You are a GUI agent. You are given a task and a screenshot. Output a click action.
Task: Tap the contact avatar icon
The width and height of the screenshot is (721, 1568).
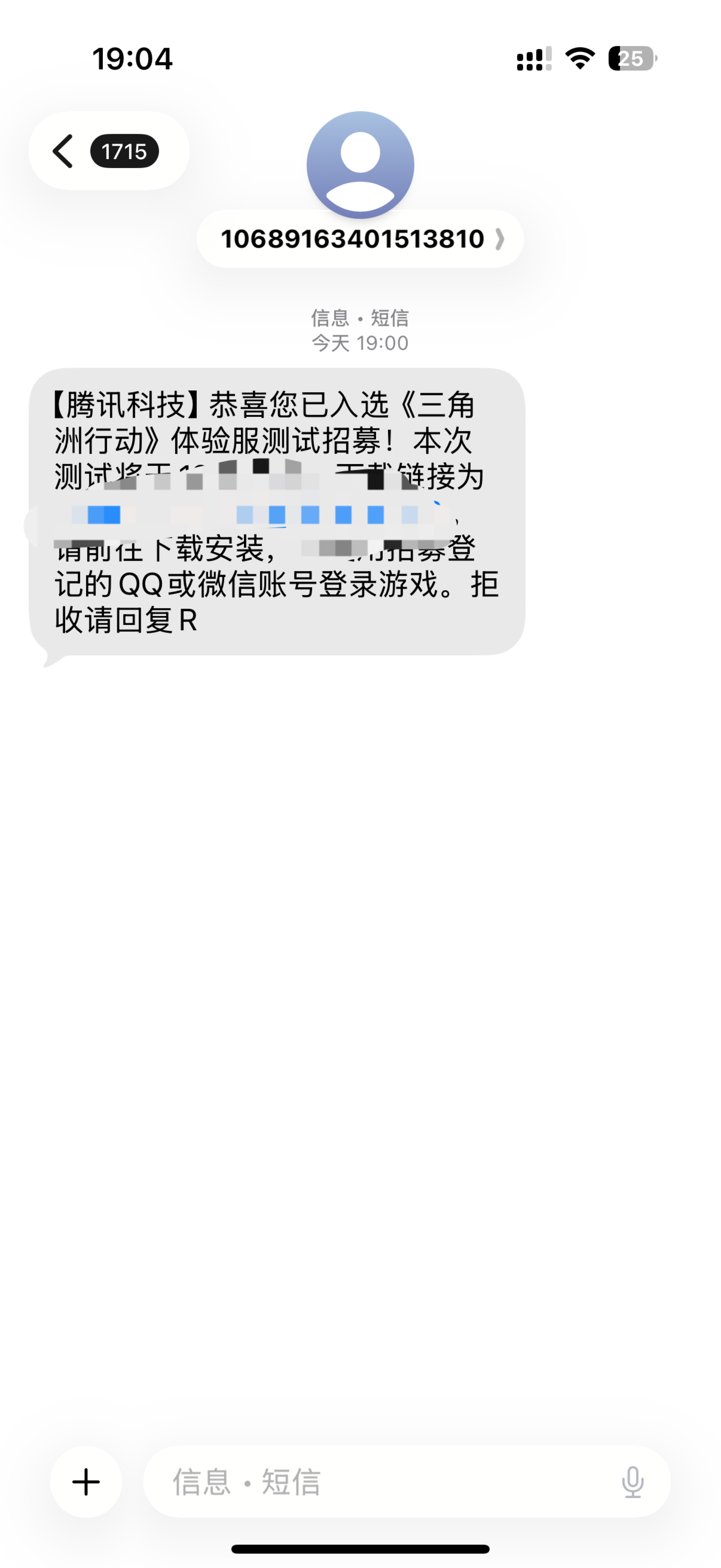click(360, 165)
